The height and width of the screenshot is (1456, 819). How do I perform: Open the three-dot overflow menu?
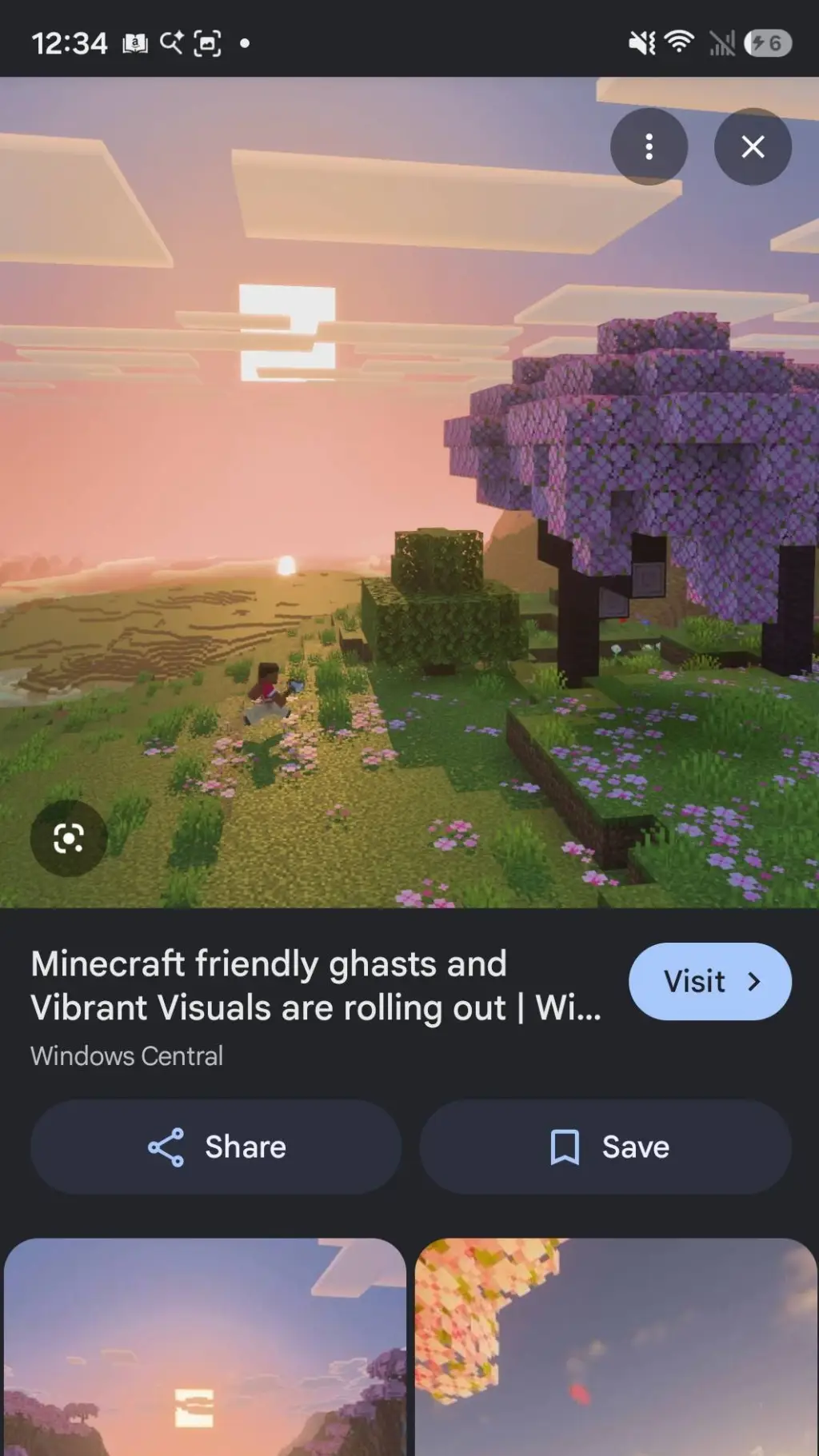[649, 147]
